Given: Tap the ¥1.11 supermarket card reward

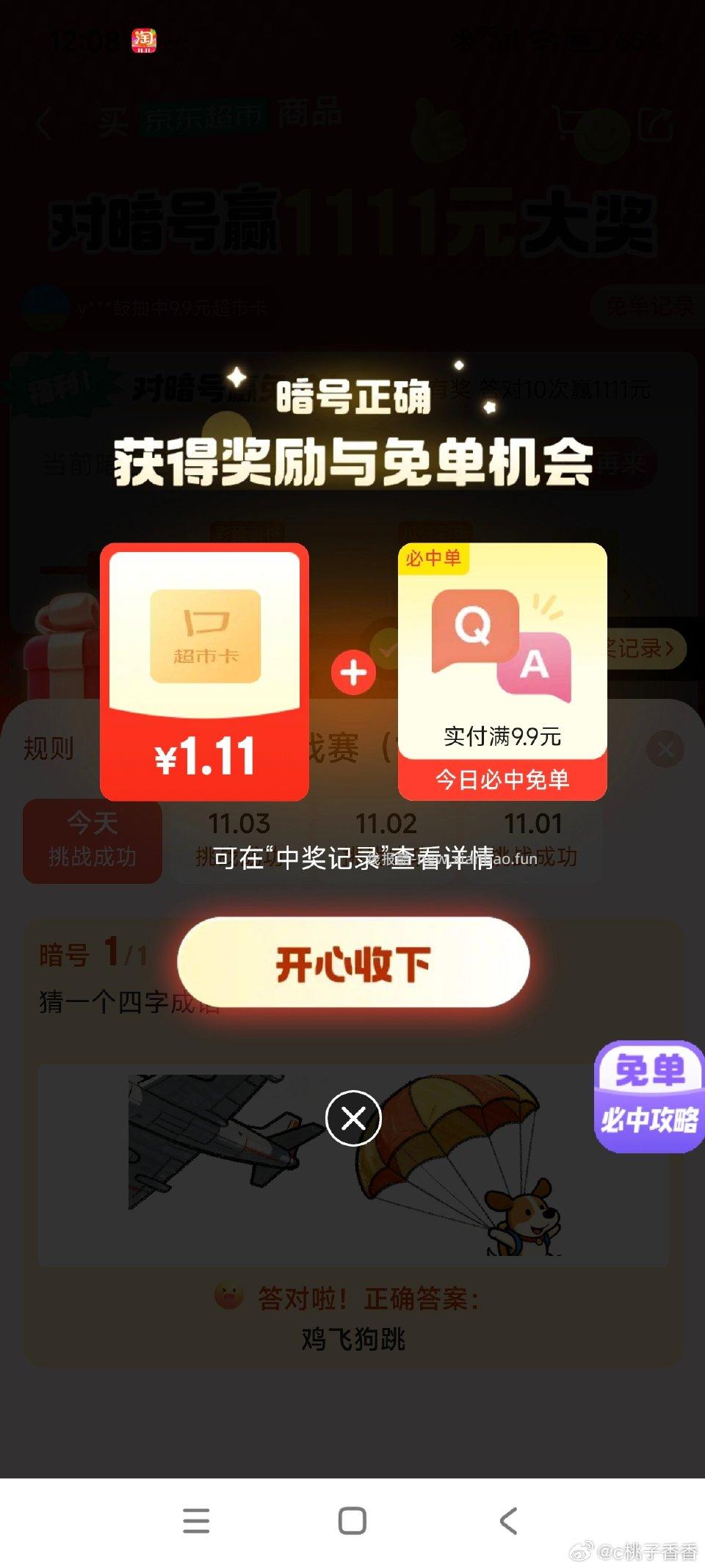Looking at the screenshot, I should click(x=204, y=669).
